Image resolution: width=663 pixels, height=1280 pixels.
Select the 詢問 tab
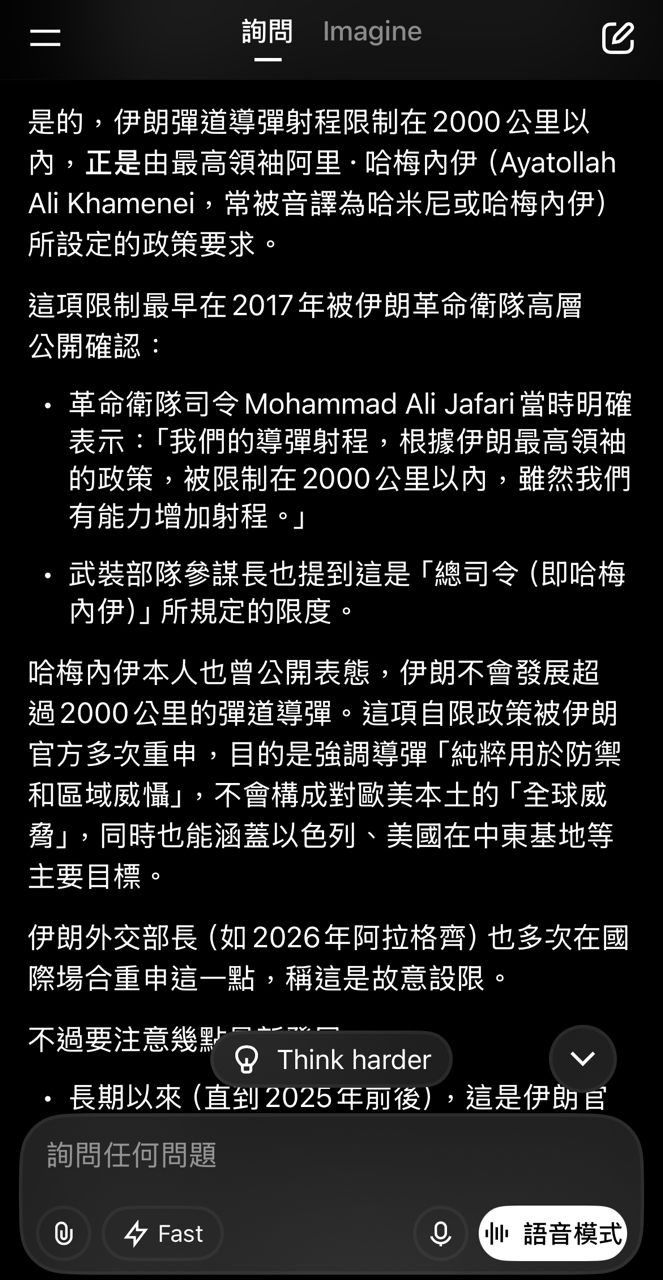(x=267, y=32)
